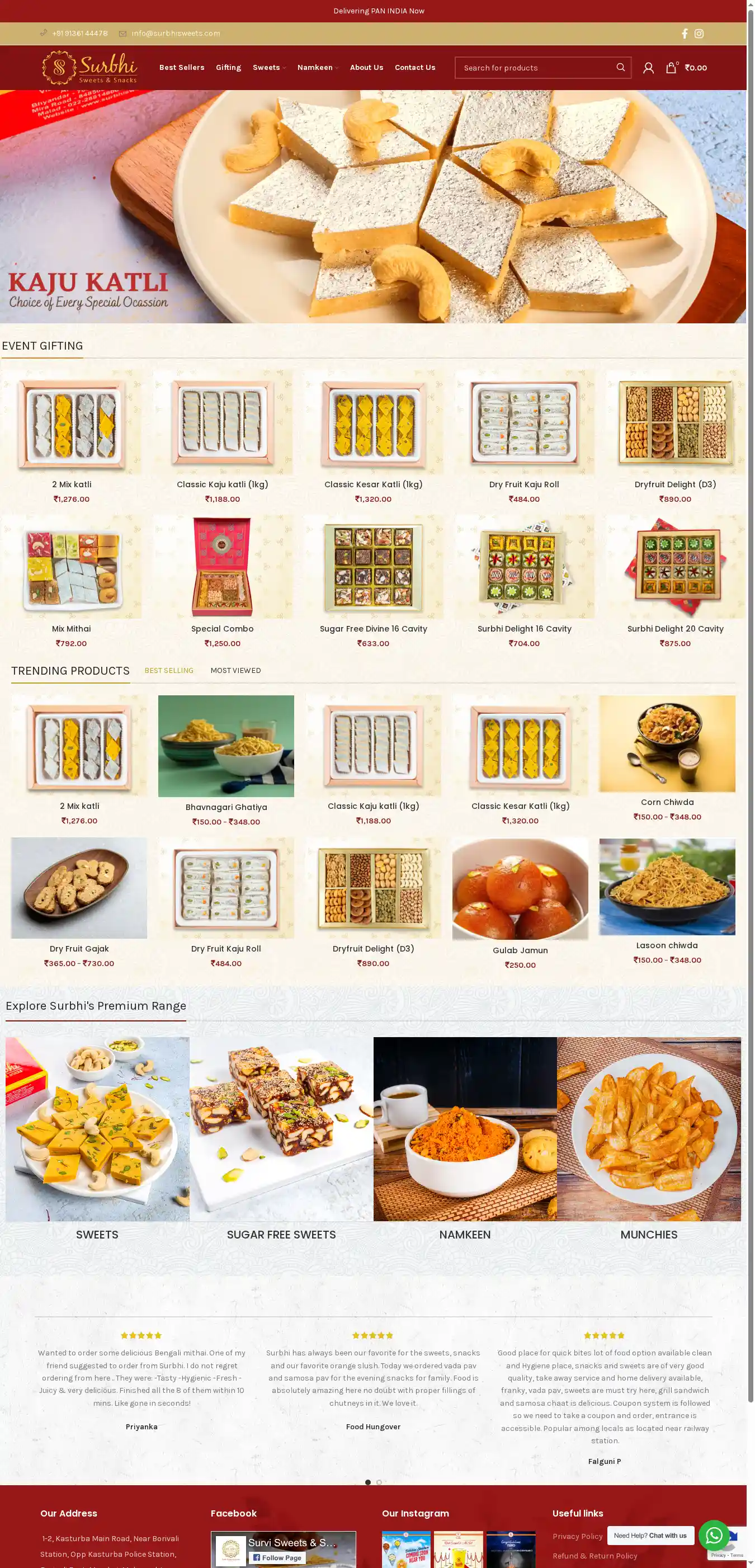Open the Instagram profile icon
This screenshot has height=1568, width=755.
(x=699, y=34)
